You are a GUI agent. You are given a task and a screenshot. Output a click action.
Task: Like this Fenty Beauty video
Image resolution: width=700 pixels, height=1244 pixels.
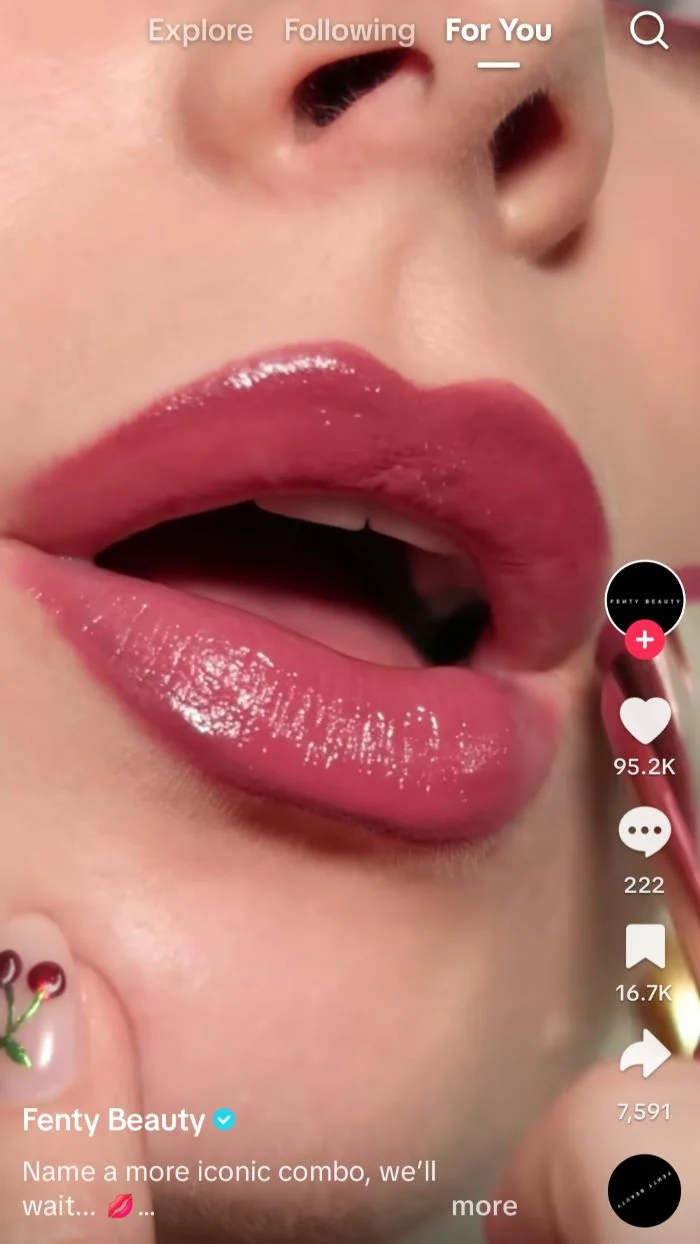pos(645,720)
